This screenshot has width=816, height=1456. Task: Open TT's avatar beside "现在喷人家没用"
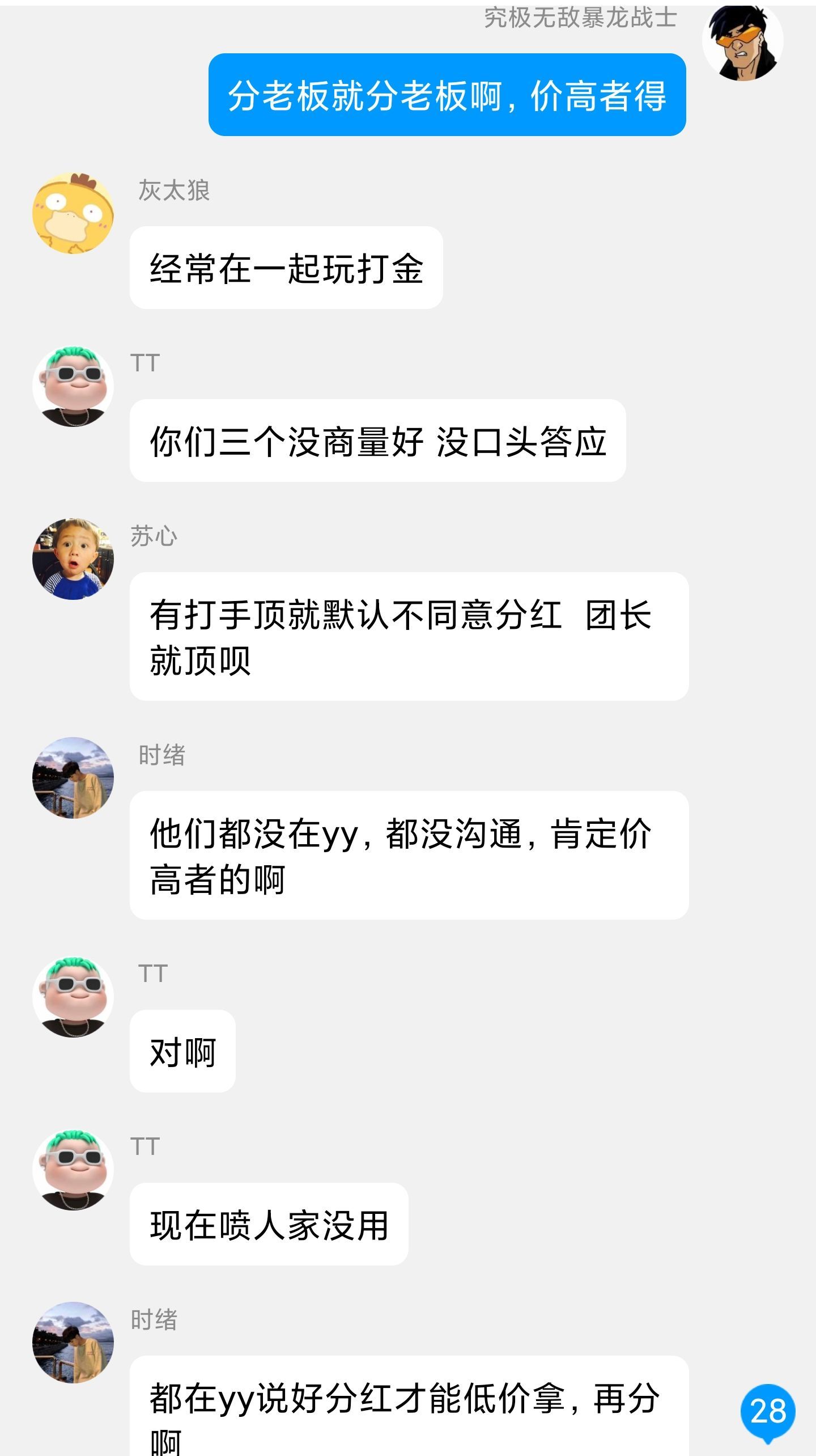[73, 1170]
